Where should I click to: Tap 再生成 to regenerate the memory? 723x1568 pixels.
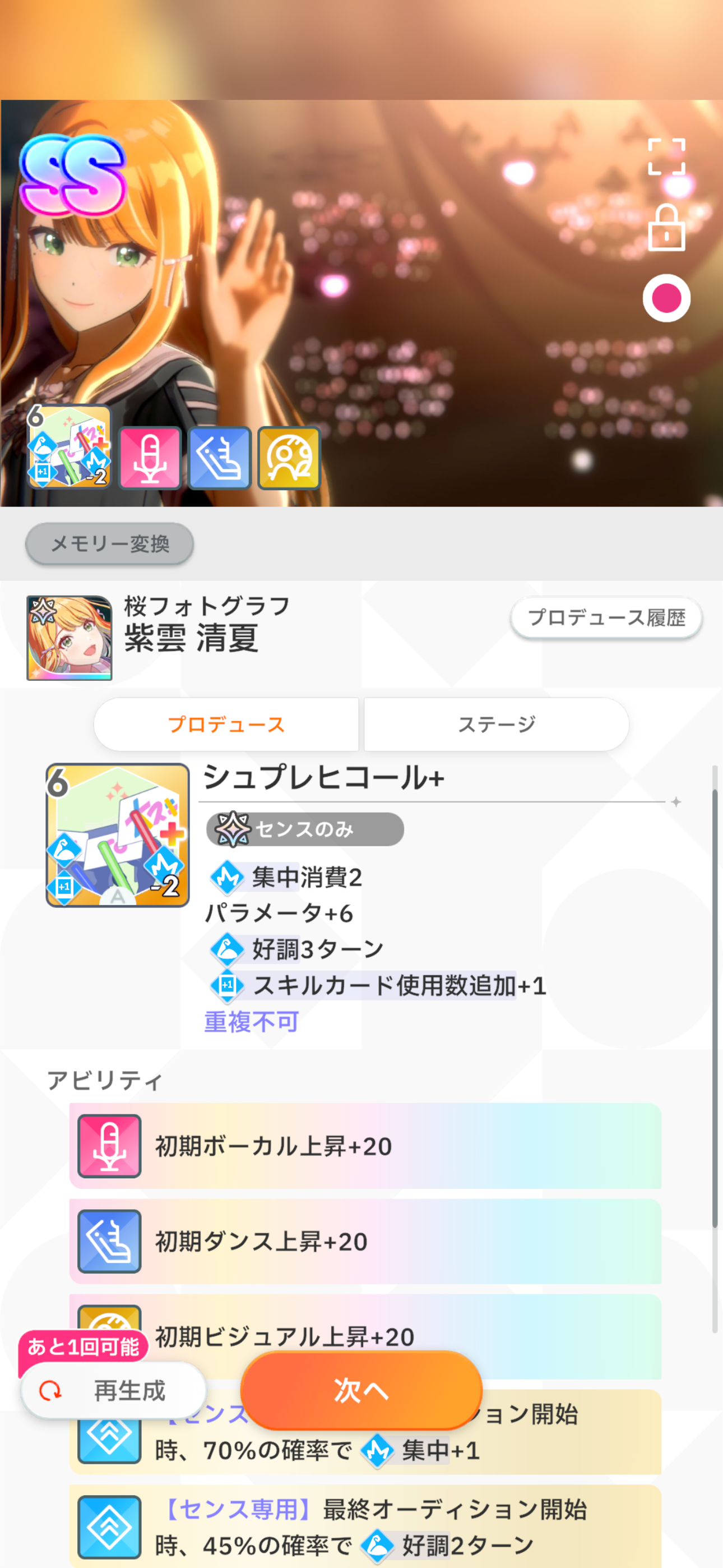pyautogui.click(x=114, y=1390)
